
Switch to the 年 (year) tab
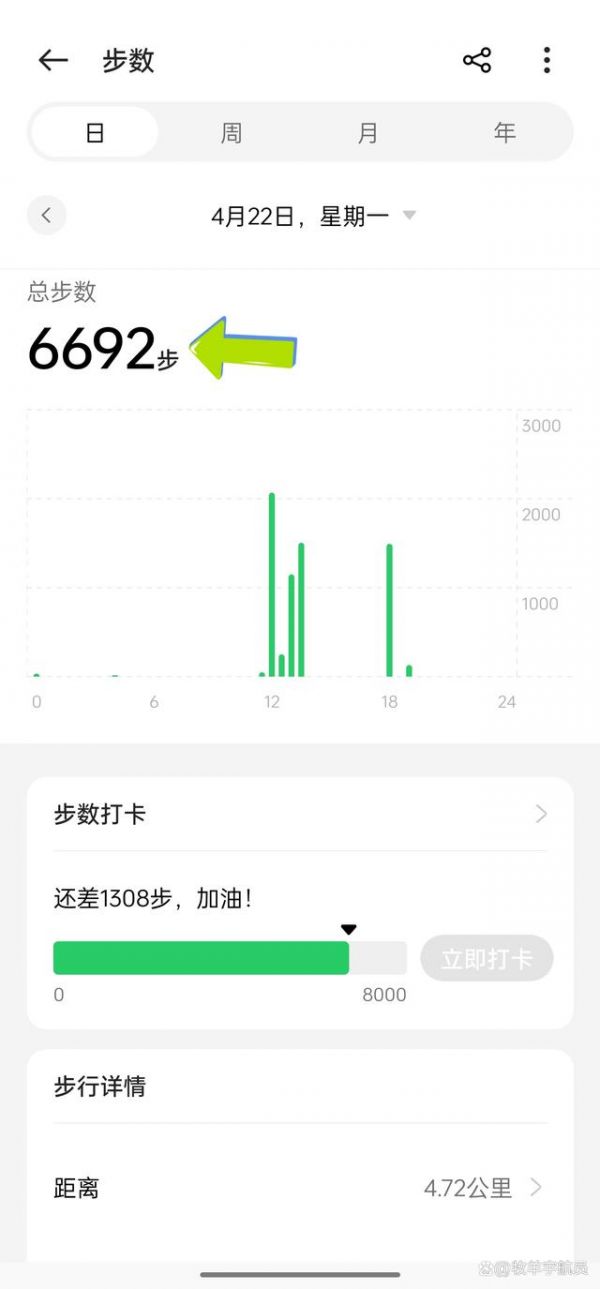coord(504,132)
